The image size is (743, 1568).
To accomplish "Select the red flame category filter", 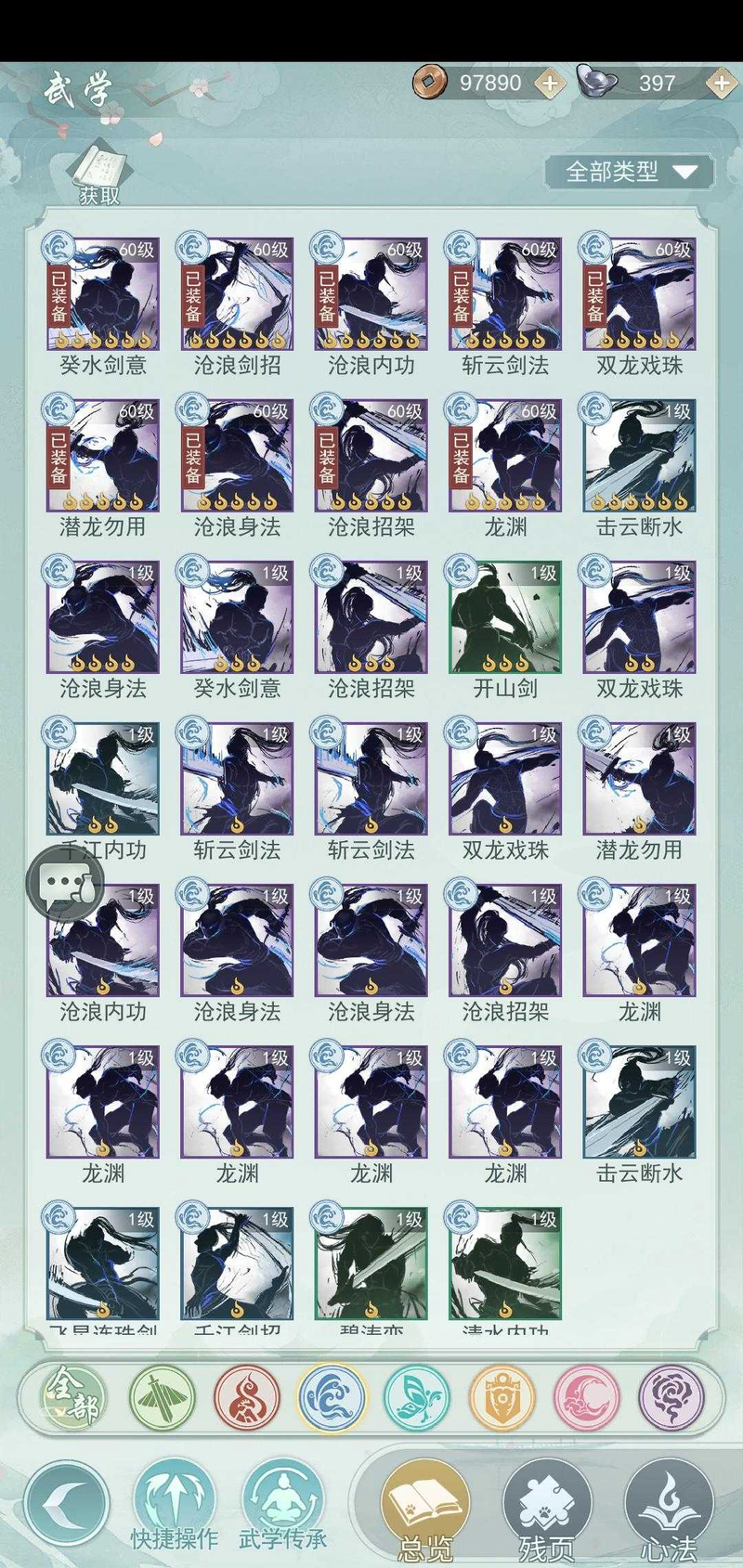I will point(247,1397).
